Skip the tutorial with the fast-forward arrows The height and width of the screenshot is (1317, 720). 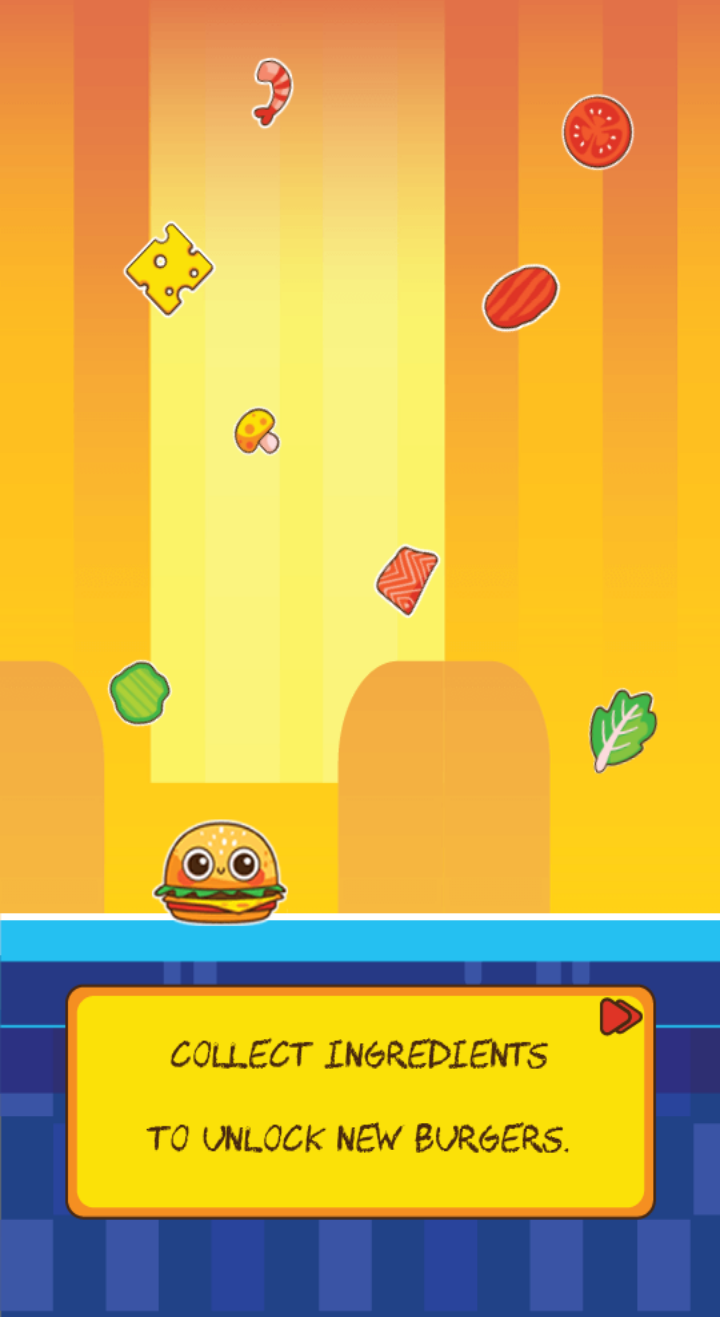click(620, 1017)
